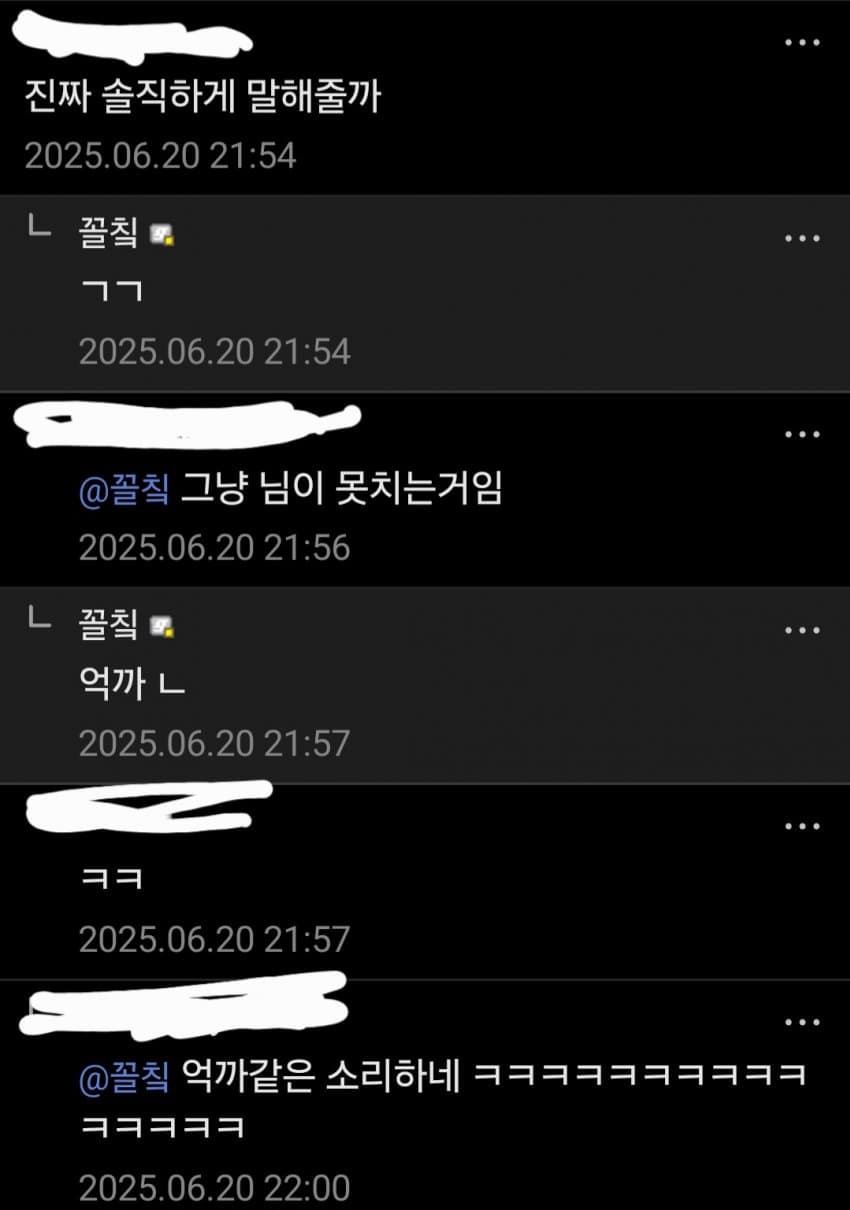Image resolution: width=850 pixels, height=1210 pixels.
Task: Open the more menu on reply "ㄱㄱ"
Action: [803, 239]
